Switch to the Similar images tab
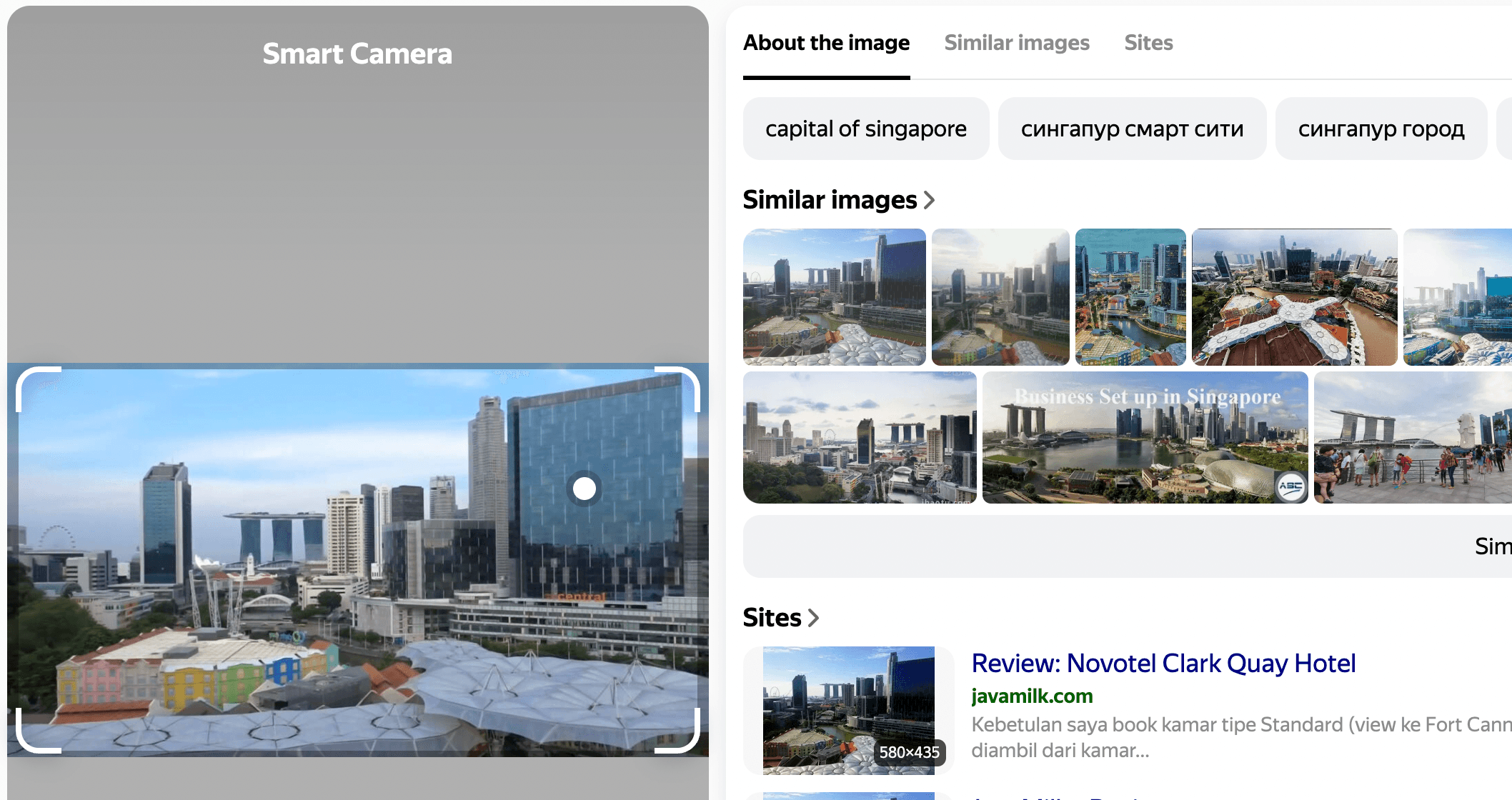The height and width of the screenshot is (800, 1512). [x=1016, y=43]
